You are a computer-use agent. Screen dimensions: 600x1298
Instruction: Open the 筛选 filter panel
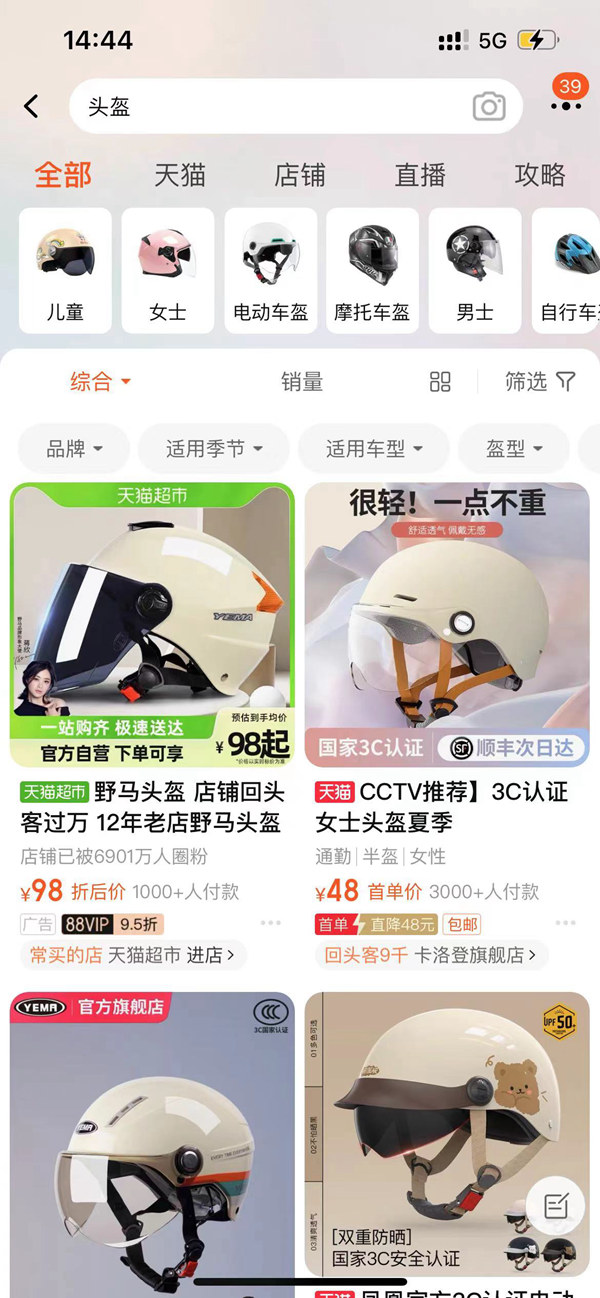click(540, 381)
